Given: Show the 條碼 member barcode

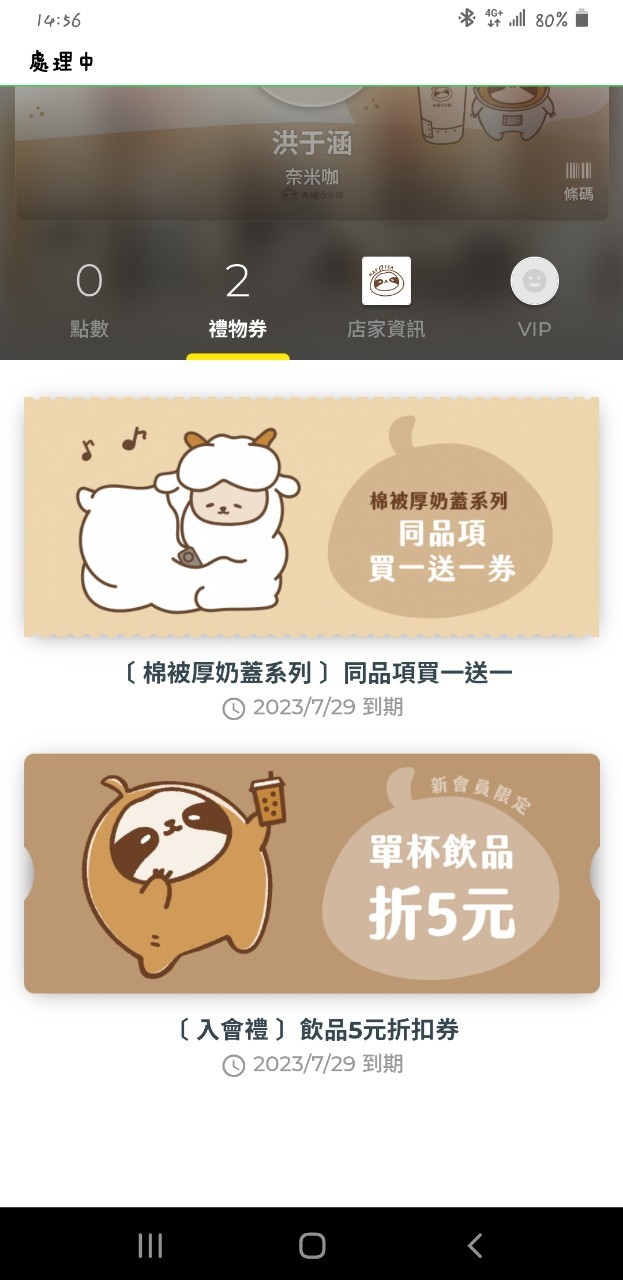Looking at the screenshot, I should 578,180.
